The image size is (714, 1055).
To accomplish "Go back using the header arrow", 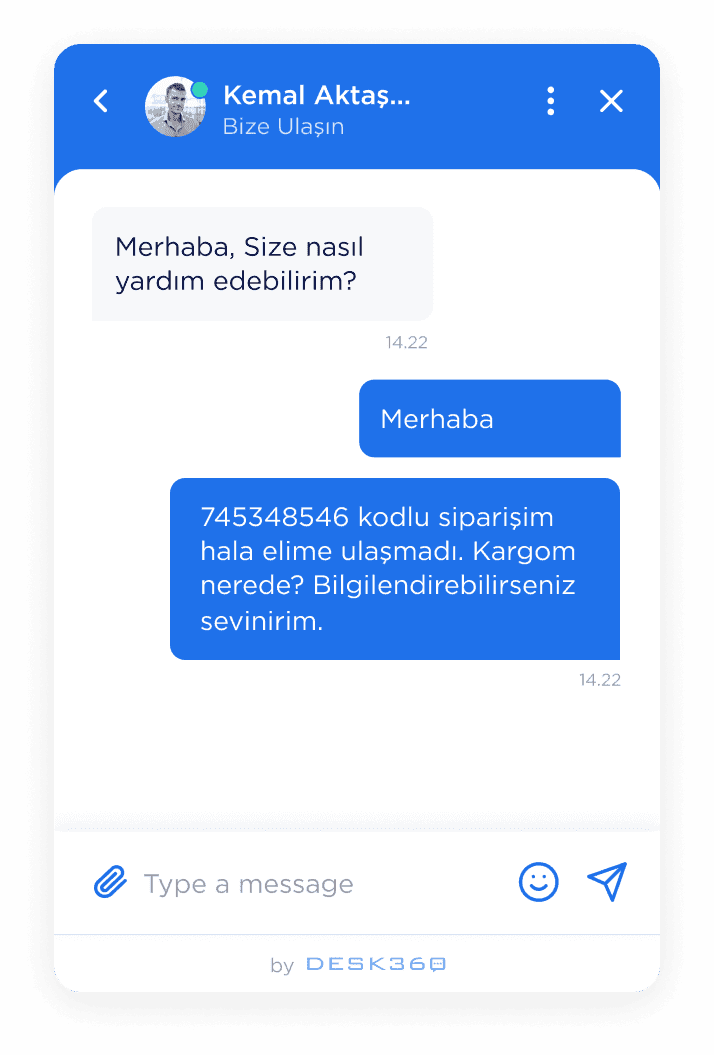I will tap(101, 101).
